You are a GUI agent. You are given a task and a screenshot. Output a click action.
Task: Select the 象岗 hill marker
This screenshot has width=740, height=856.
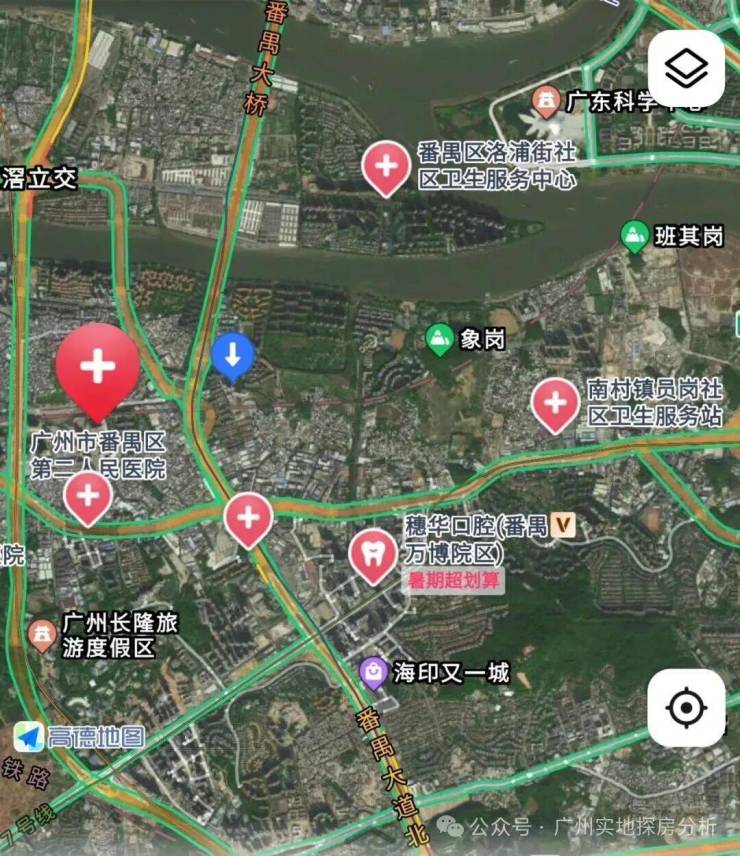[x=438, y=339]
